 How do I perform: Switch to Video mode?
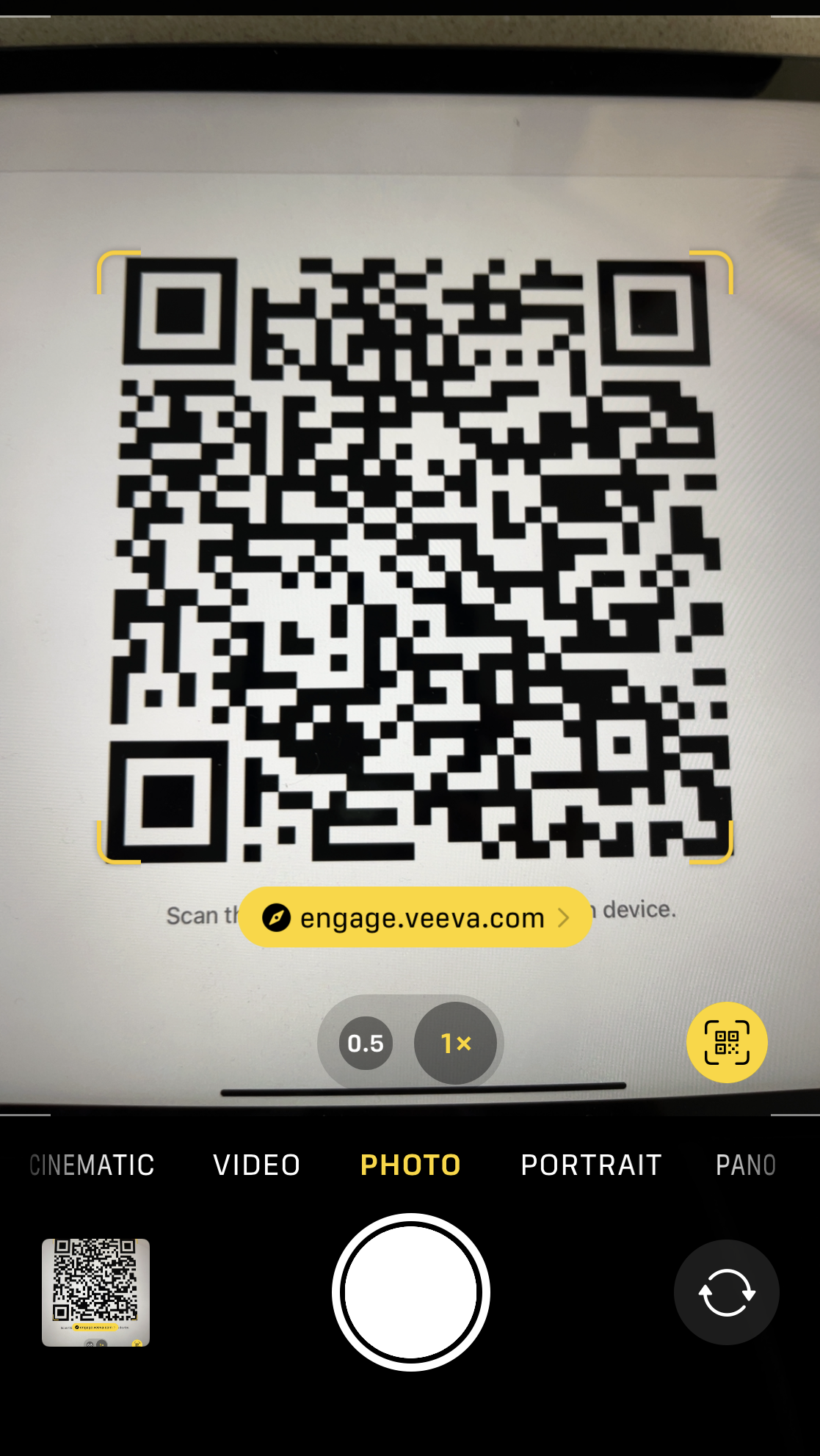(257, 1165)
